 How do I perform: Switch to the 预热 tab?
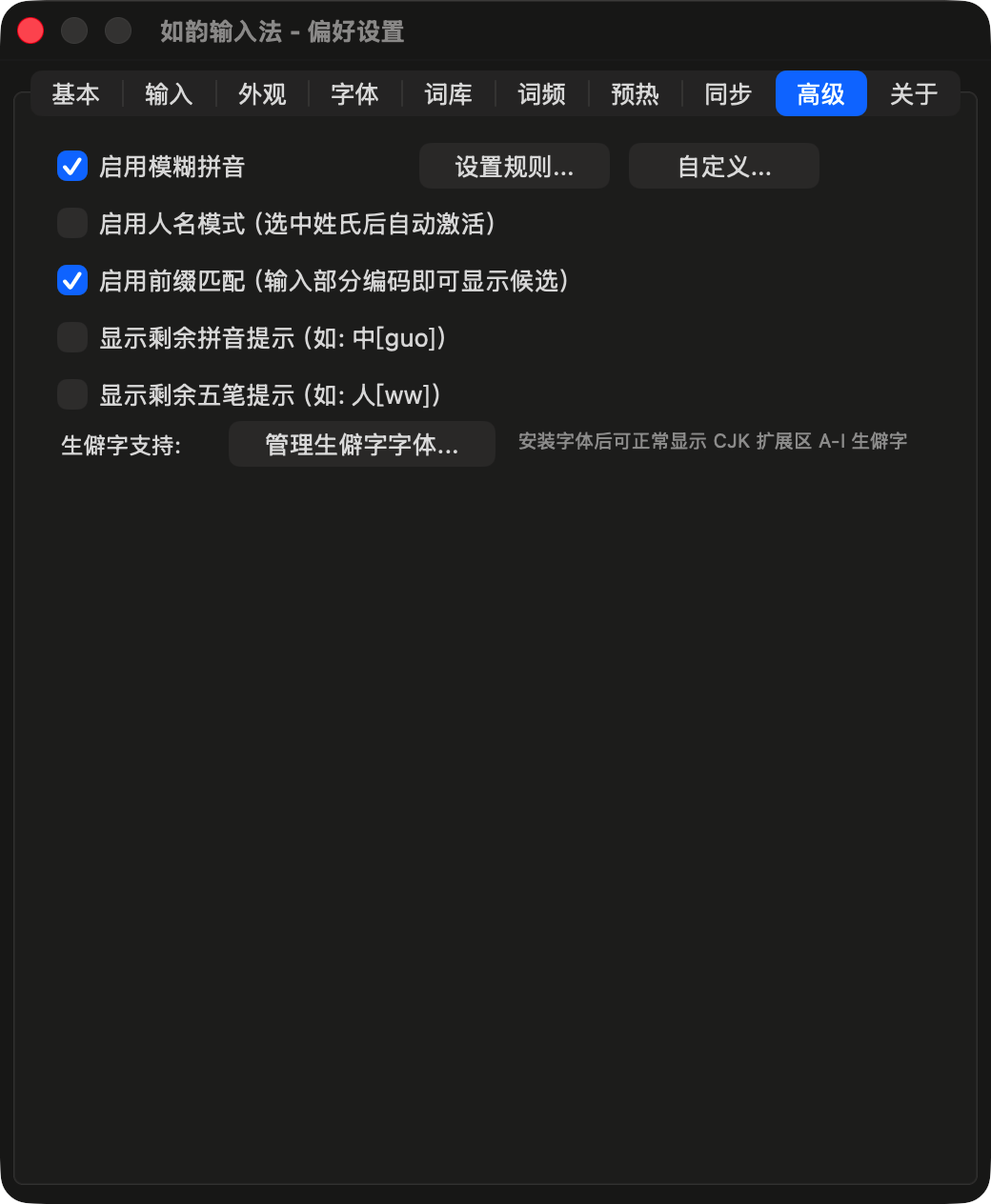tap(635, 93)
